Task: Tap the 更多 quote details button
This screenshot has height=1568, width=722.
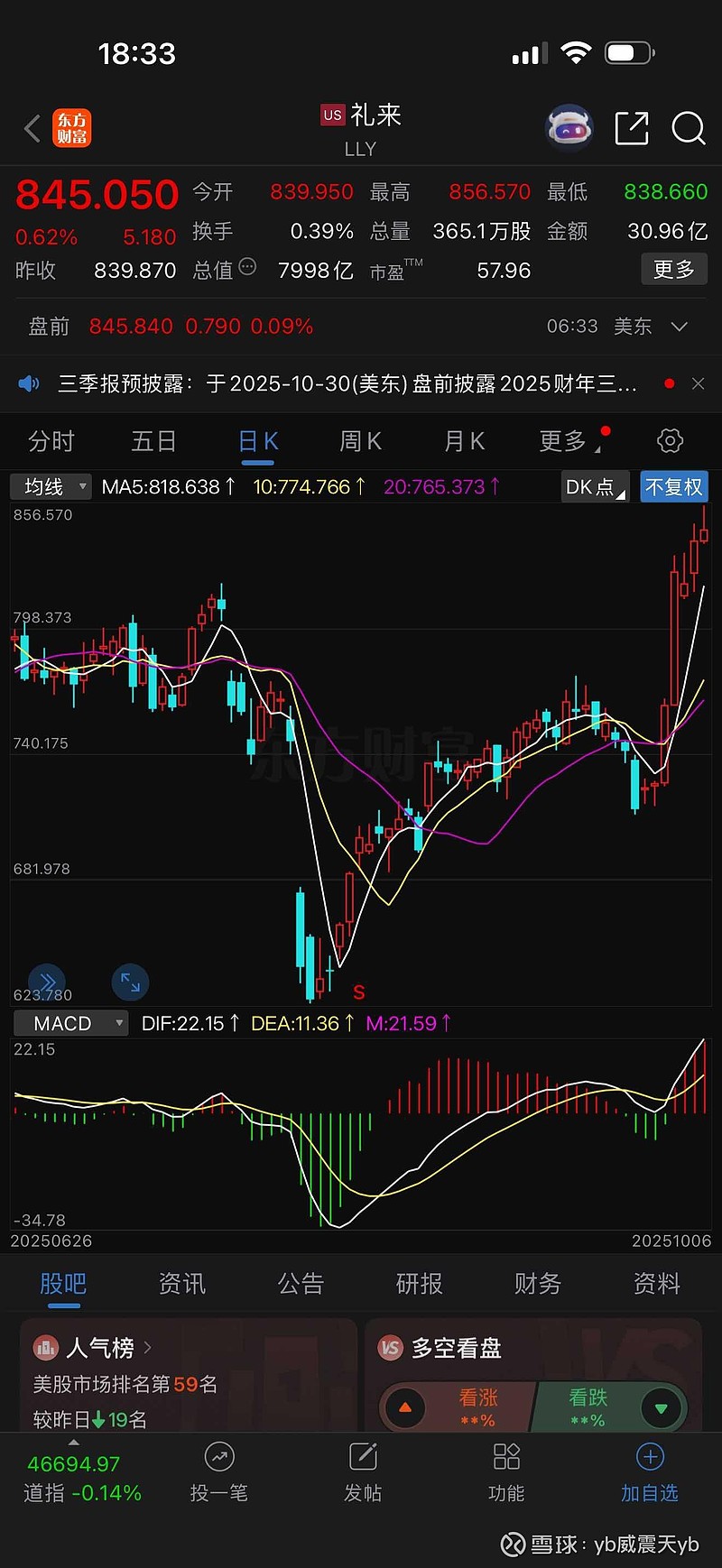Action: click(673, 270)
